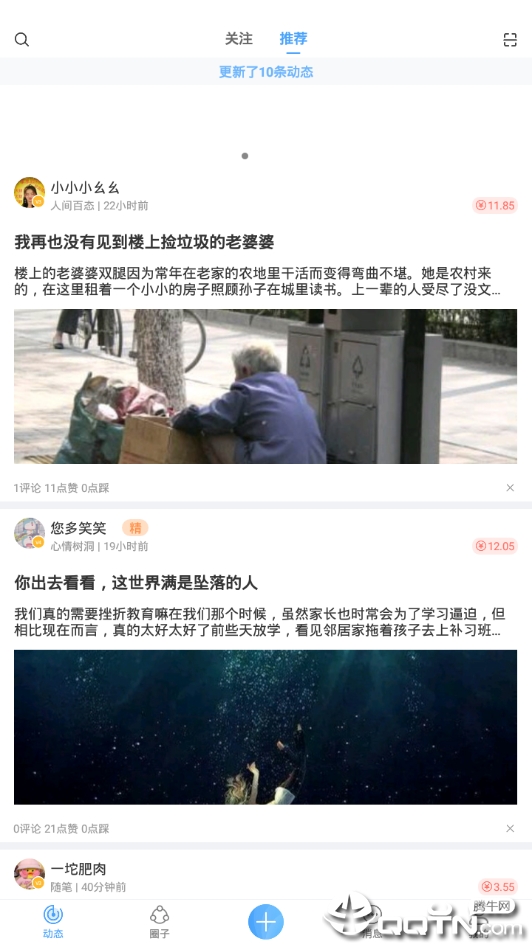Go to the 动态 bottom tab
This screenshot has width=532, height=944.
(x=53, y=922)
